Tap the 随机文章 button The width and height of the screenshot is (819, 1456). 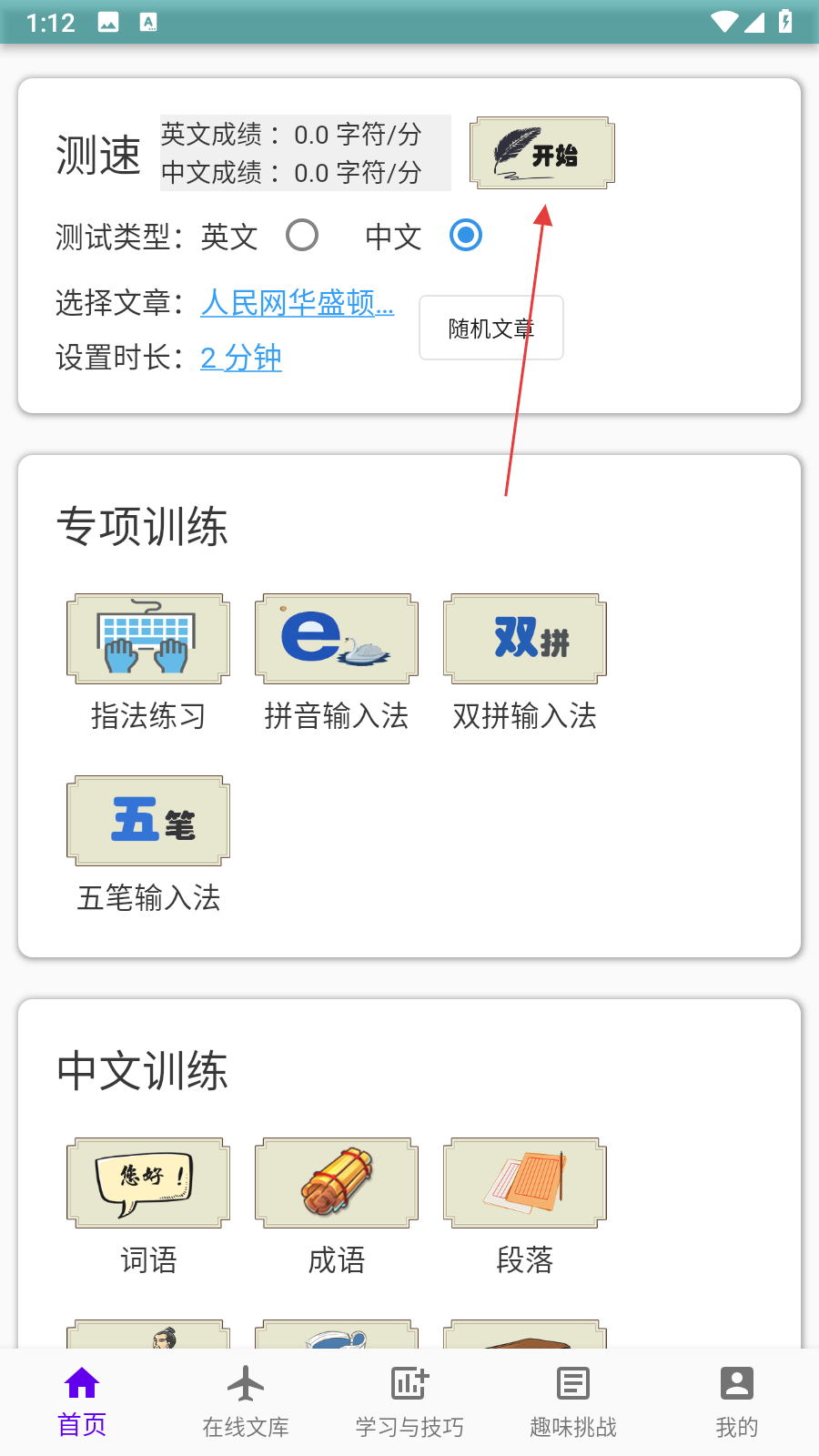(490, 328)
